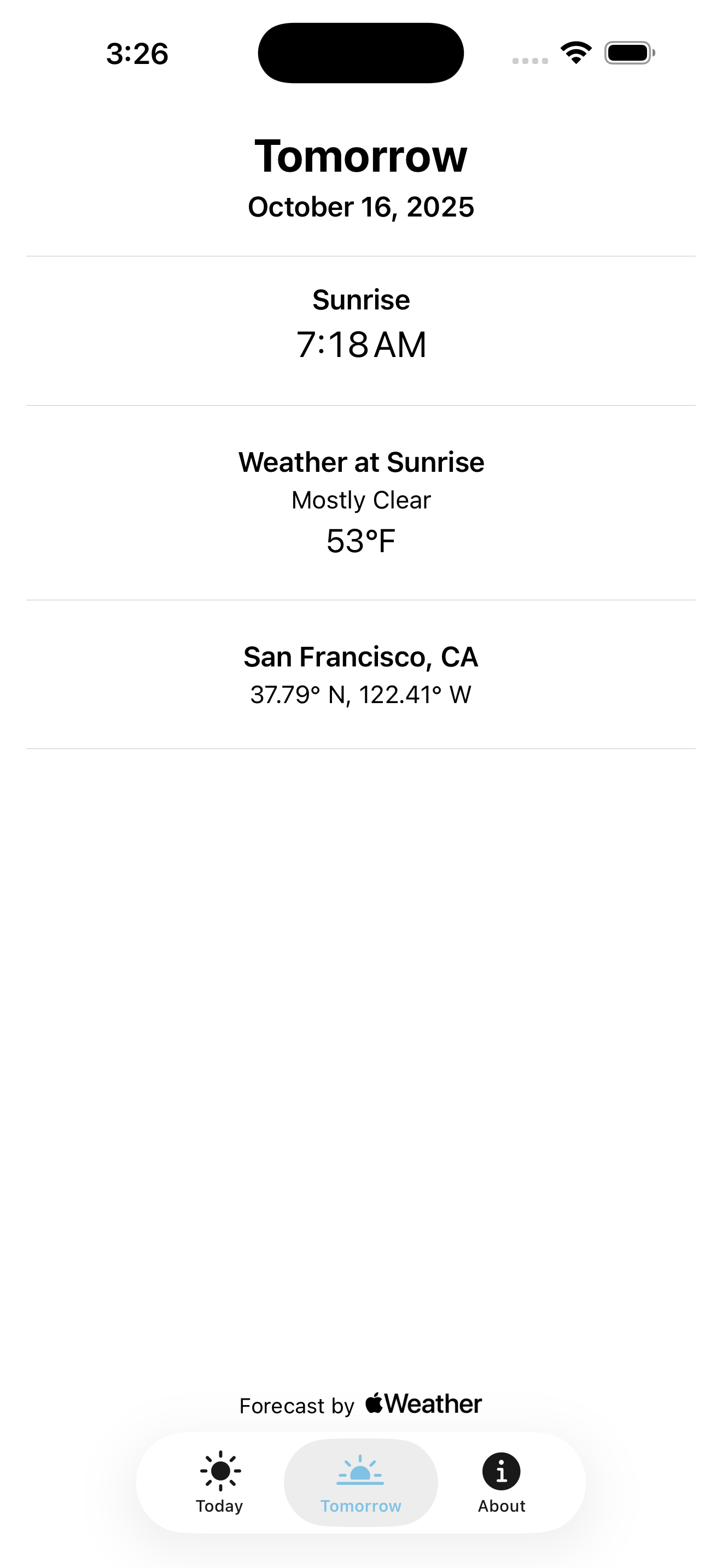Tap San Francisco, CA location name
The image size is (722, 1568).
click(x=361, y=657)
